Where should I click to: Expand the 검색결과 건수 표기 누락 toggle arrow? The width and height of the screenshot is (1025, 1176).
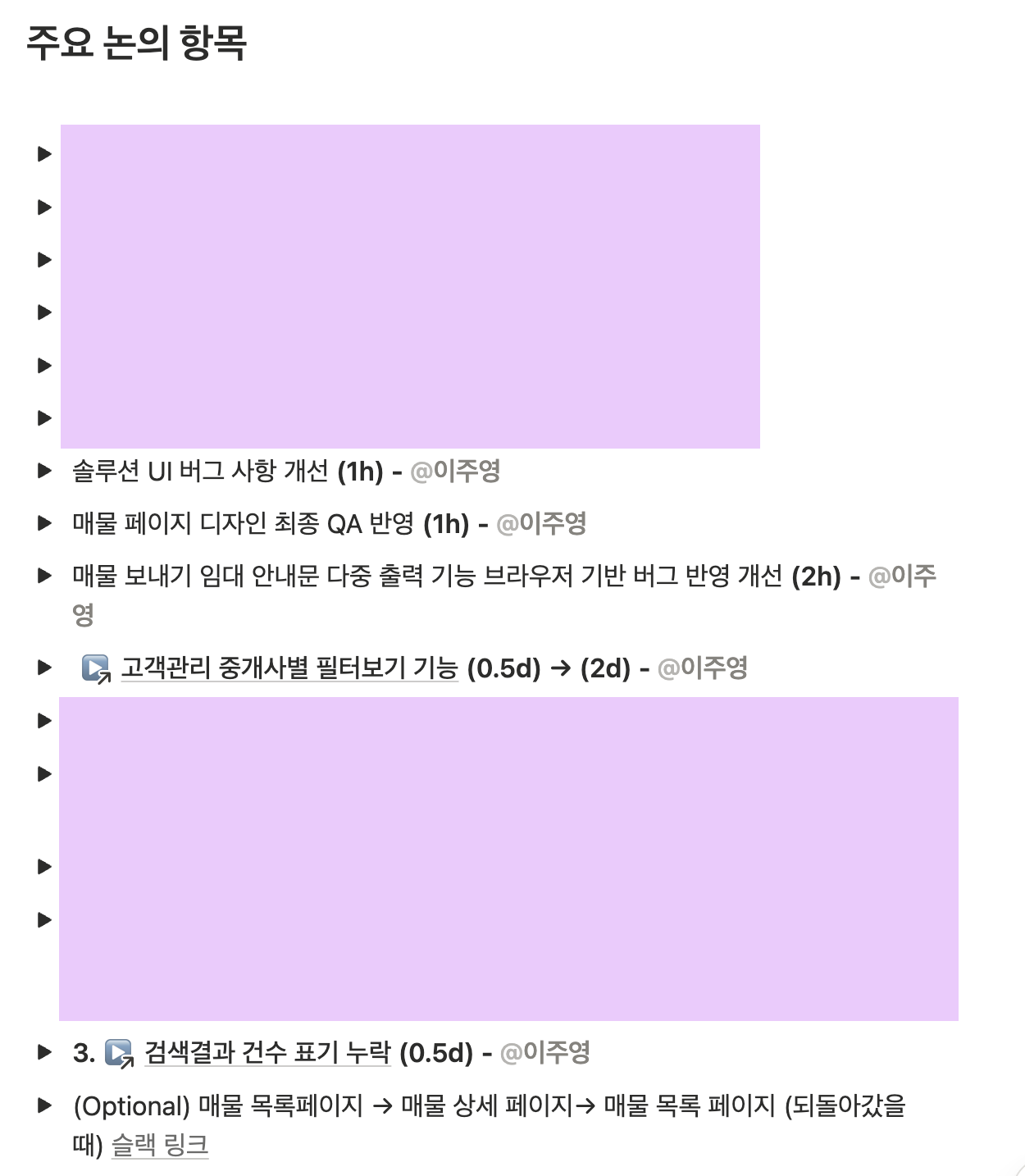tap(45, 1052)
